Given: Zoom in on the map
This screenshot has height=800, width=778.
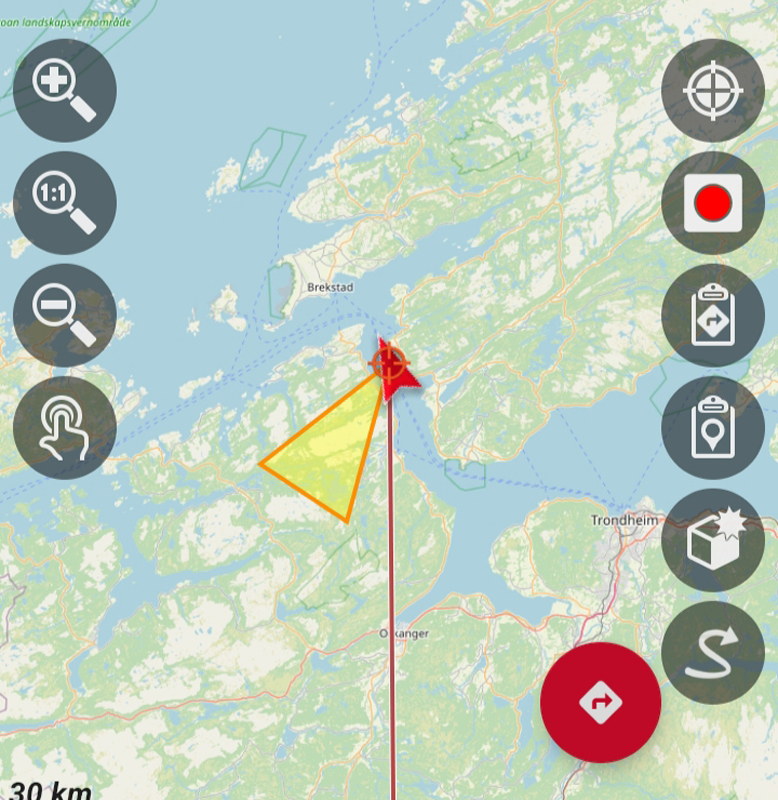Looking at the screenshot, I should [64, 90].
